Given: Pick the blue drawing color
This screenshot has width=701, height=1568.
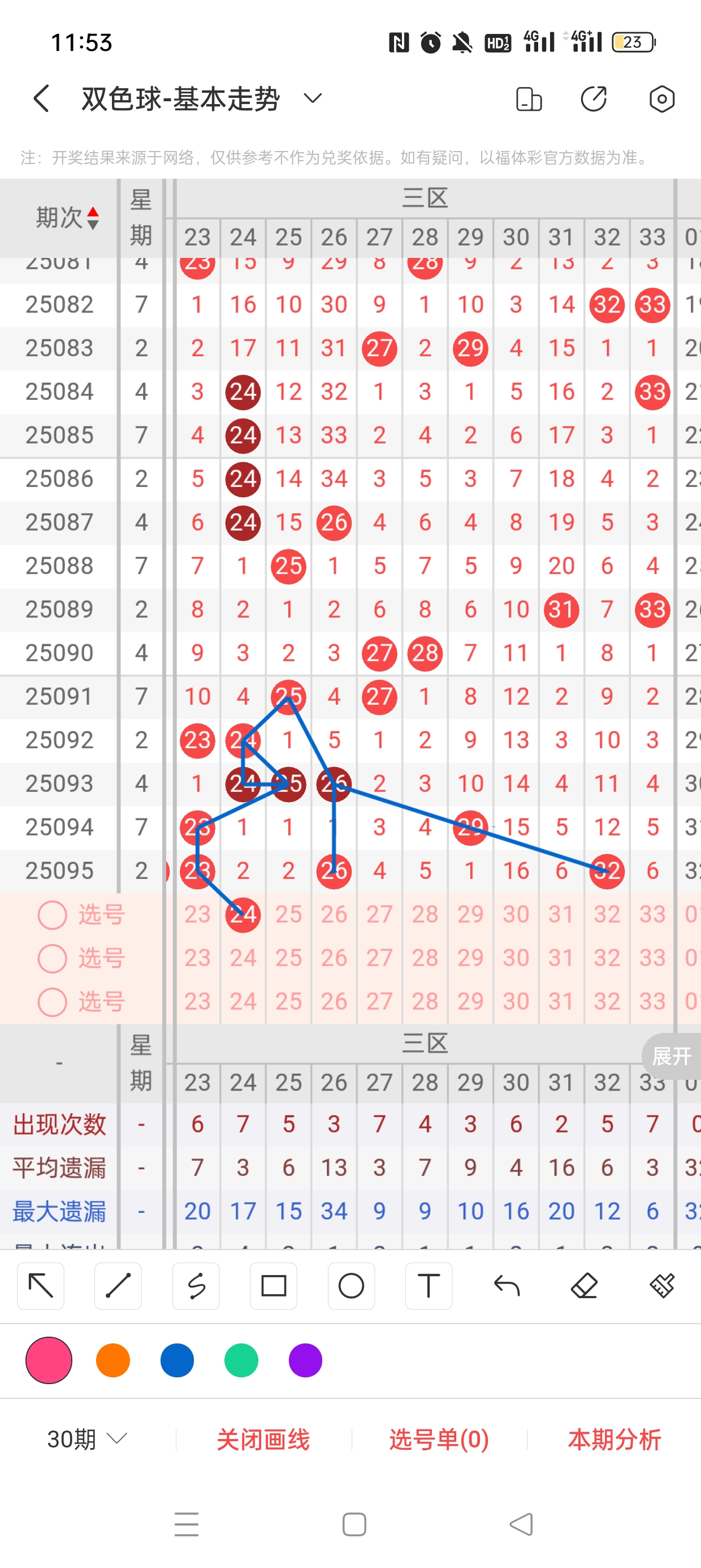Looking at the screenshot, I should [x=177, y=1360].
